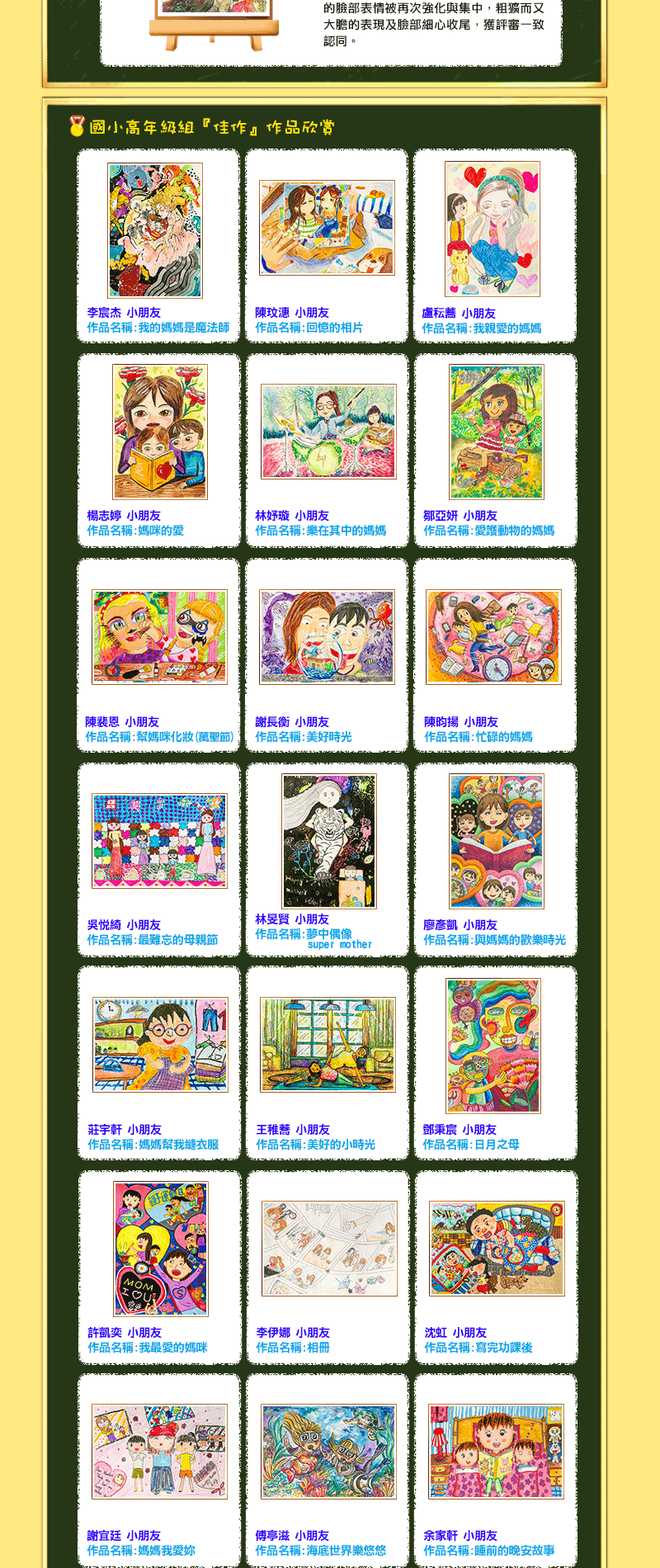
Task: Open 李宸杰's artwork 我的媽媽是魔法師
Action: pos(155,230)
